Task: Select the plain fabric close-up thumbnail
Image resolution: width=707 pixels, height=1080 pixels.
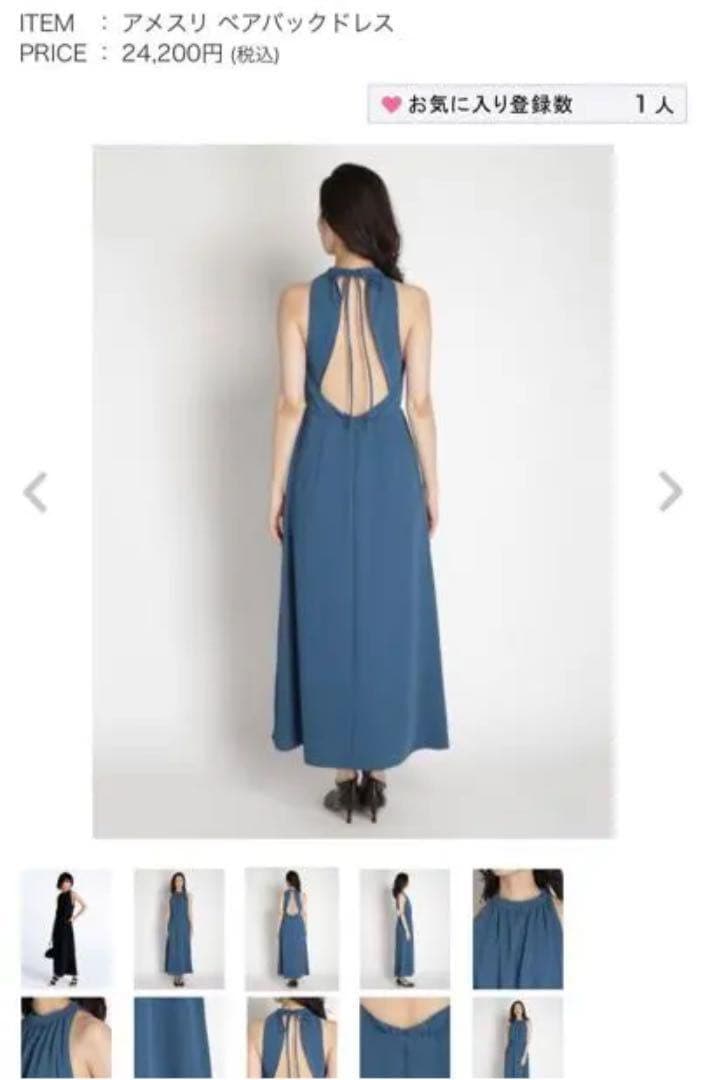Action: coord(179,1037)
